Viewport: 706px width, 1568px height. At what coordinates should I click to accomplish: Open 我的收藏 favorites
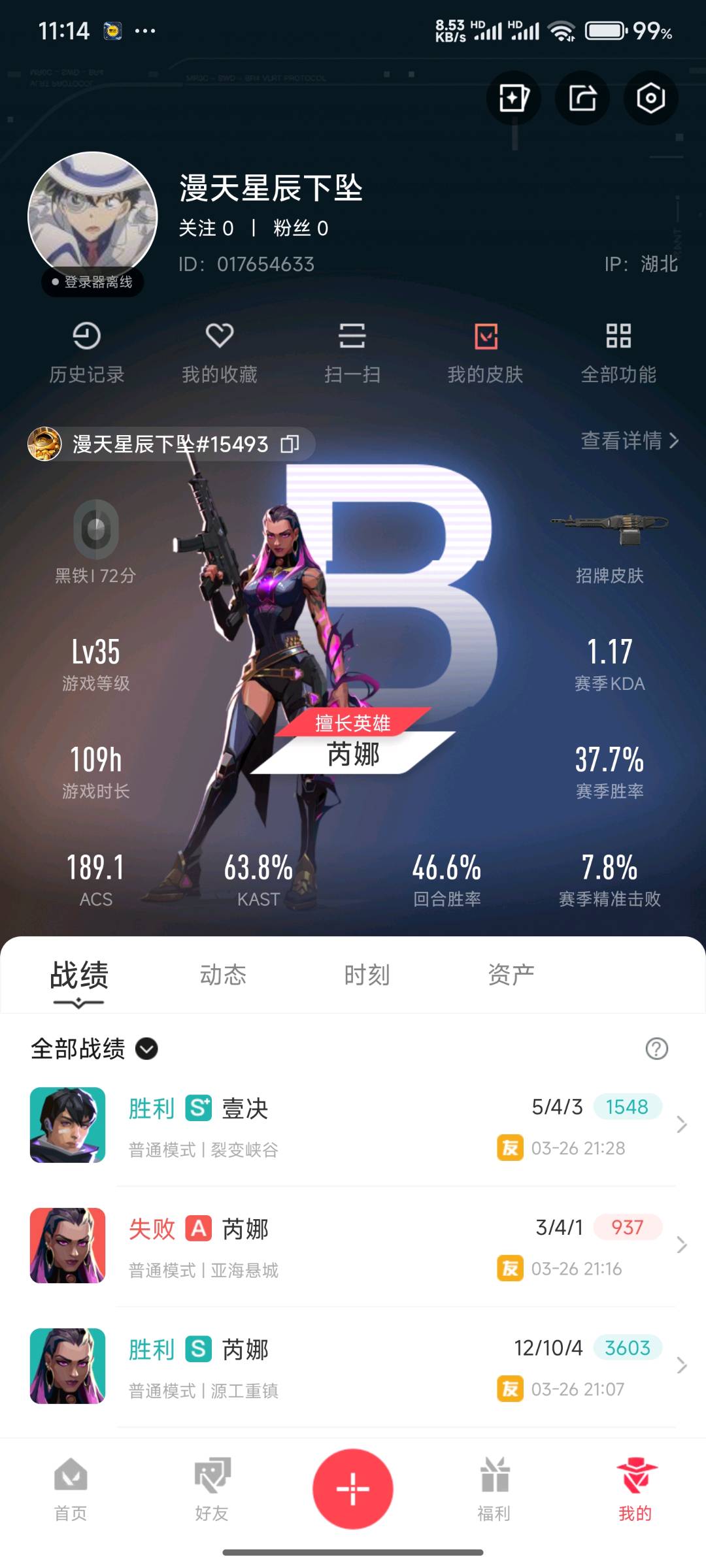coord(220,353)
